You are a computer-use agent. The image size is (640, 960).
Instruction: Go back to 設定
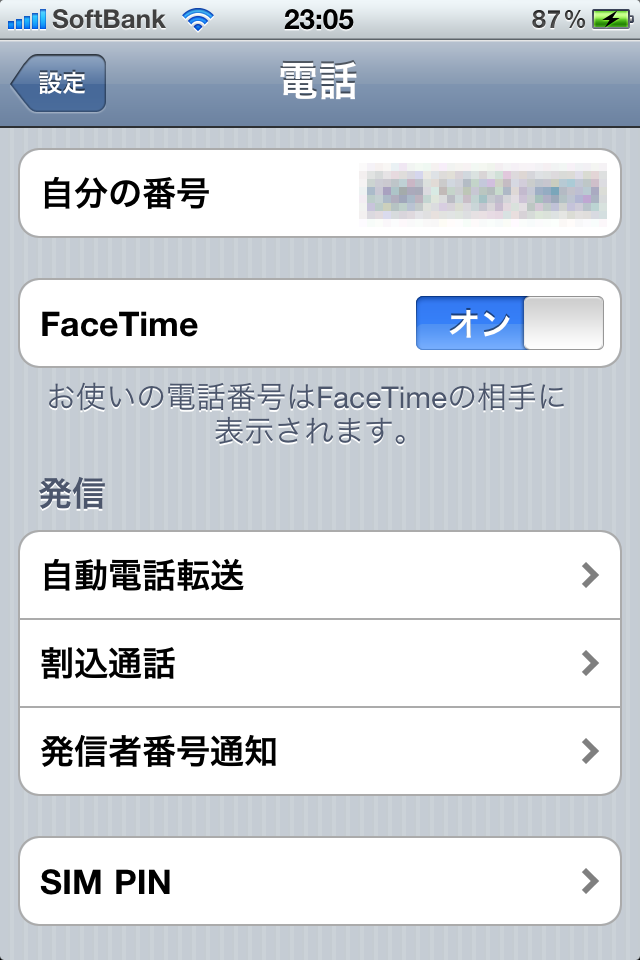click(x=59, y=83)
